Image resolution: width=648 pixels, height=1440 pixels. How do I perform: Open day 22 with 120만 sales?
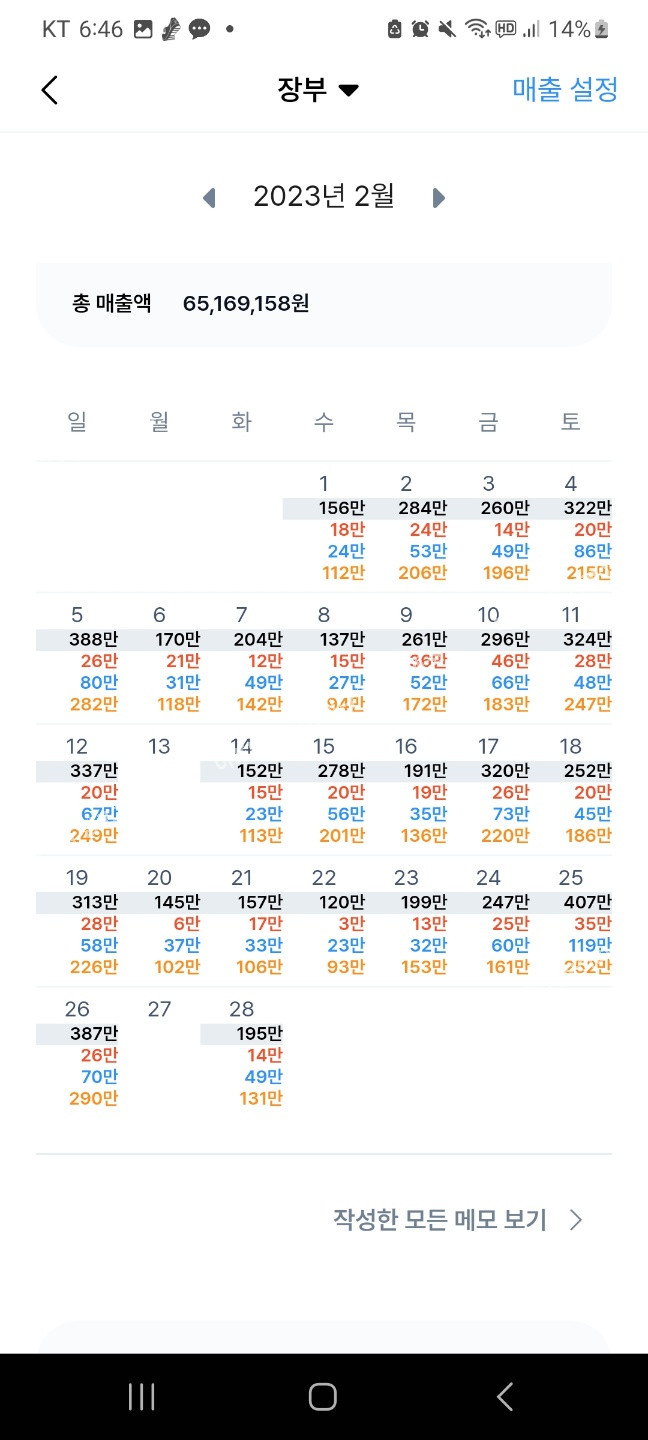(324, 921)
